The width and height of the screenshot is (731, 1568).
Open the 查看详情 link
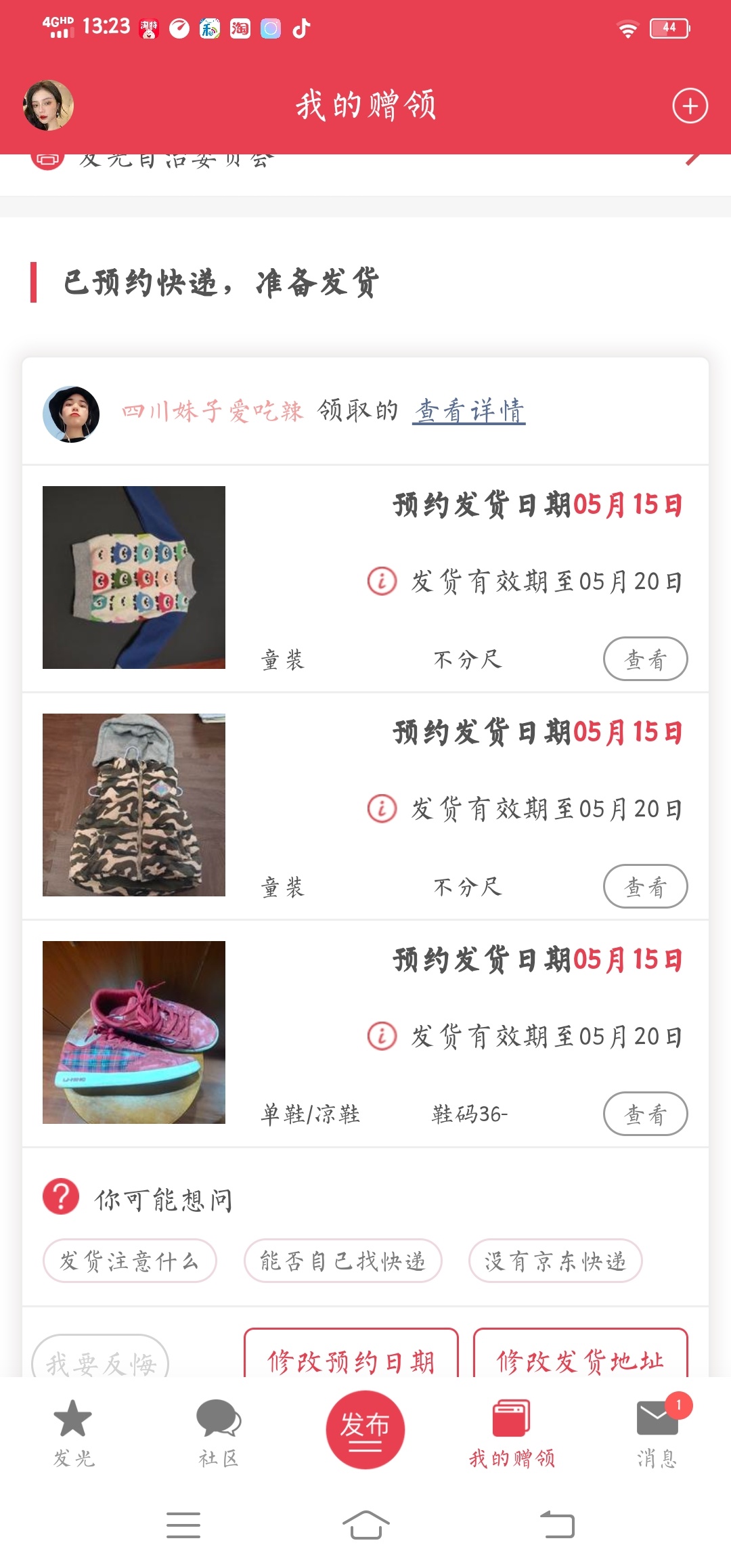pyautogui.click(x=469, y=411)
